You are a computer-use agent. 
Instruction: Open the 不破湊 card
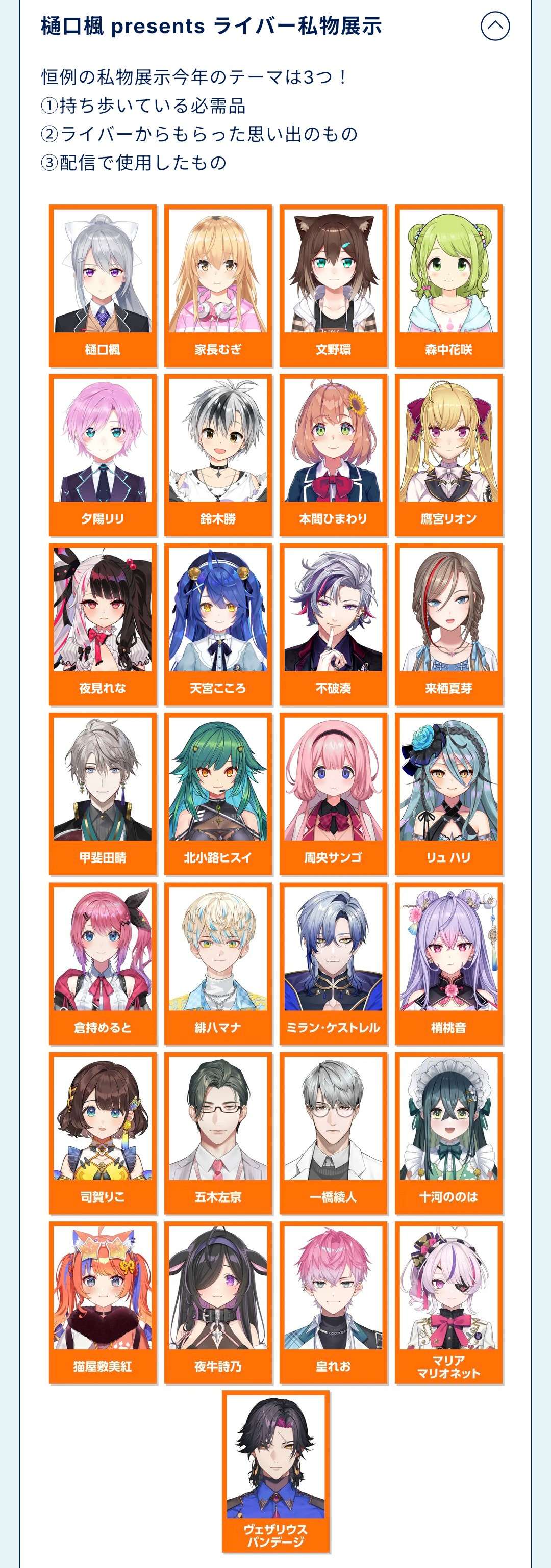tap(333, 624)
